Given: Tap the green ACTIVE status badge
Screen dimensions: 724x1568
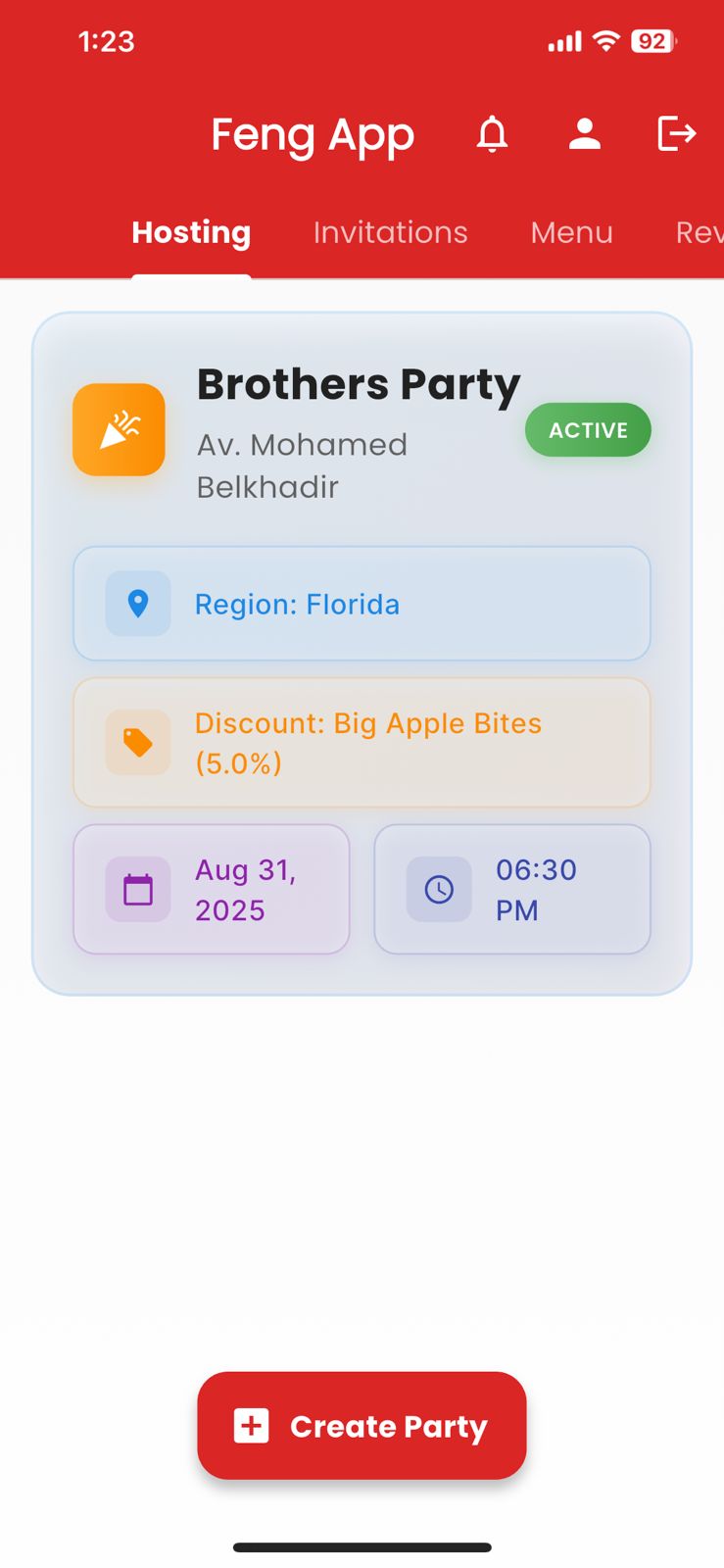Looking at the screenshot, I should [588, 429].
